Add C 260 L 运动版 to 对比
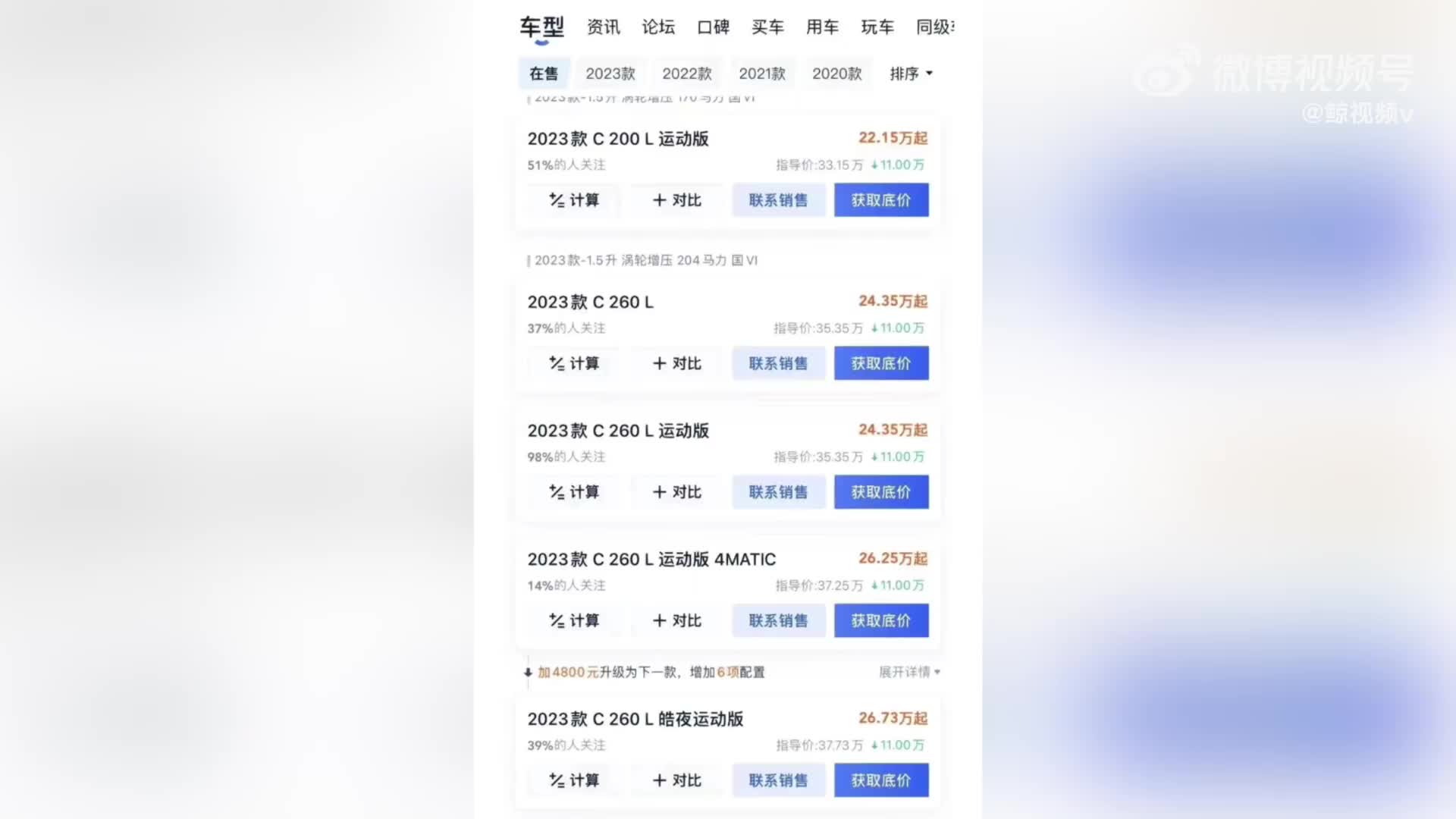Viewport: 1456px width, 819px height. pyautogui.click(x=676, y=492)
